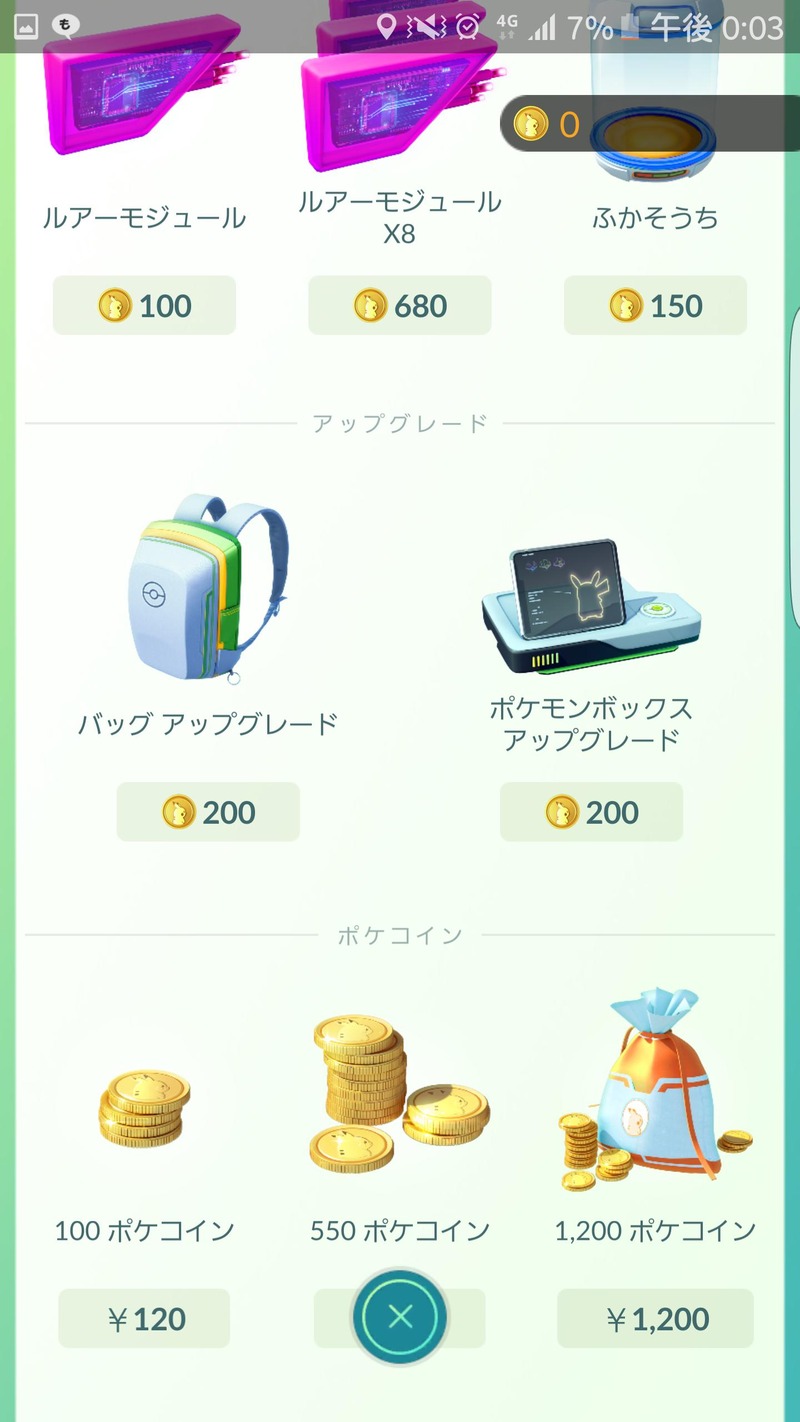The height and width of the screenshot is (1422, 800).
Task: Buy 100 ポケコイン for ¥120
Action: click(144, 1318)
